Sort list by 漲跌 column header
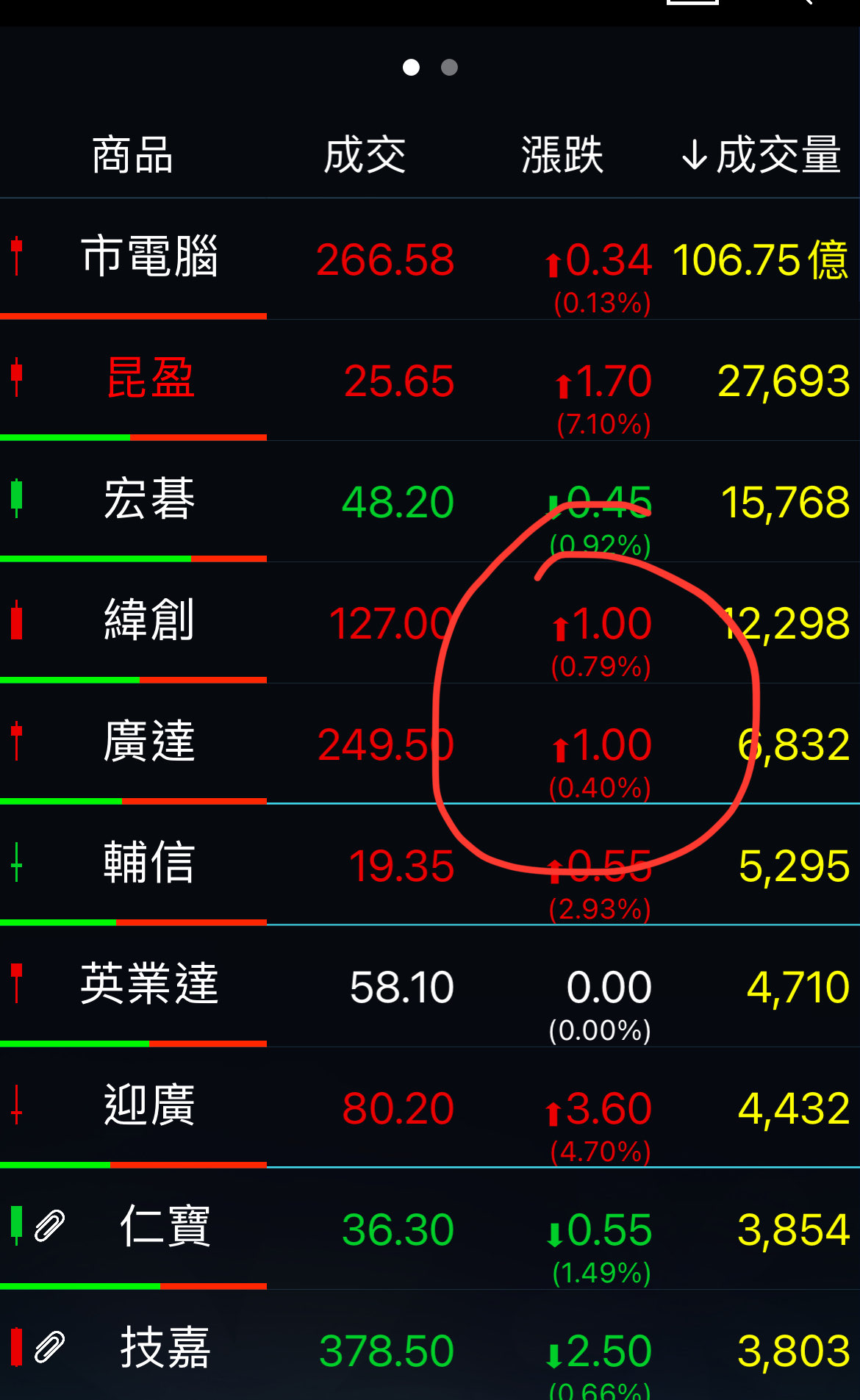Screen dimensions: 860x1400 562,155
